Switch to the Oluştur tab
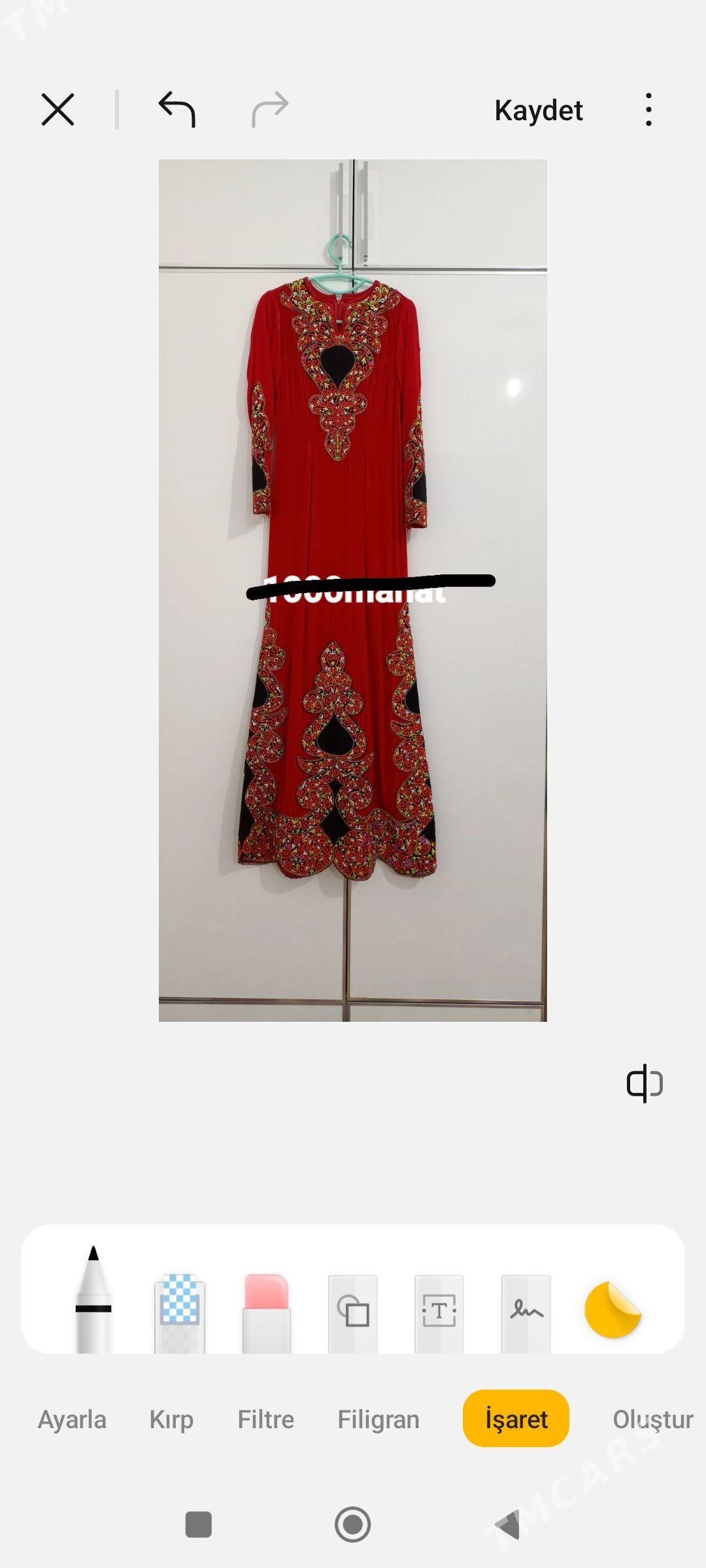The height and width of the screenshot is (1568, 706). (x=652, y=1419)
